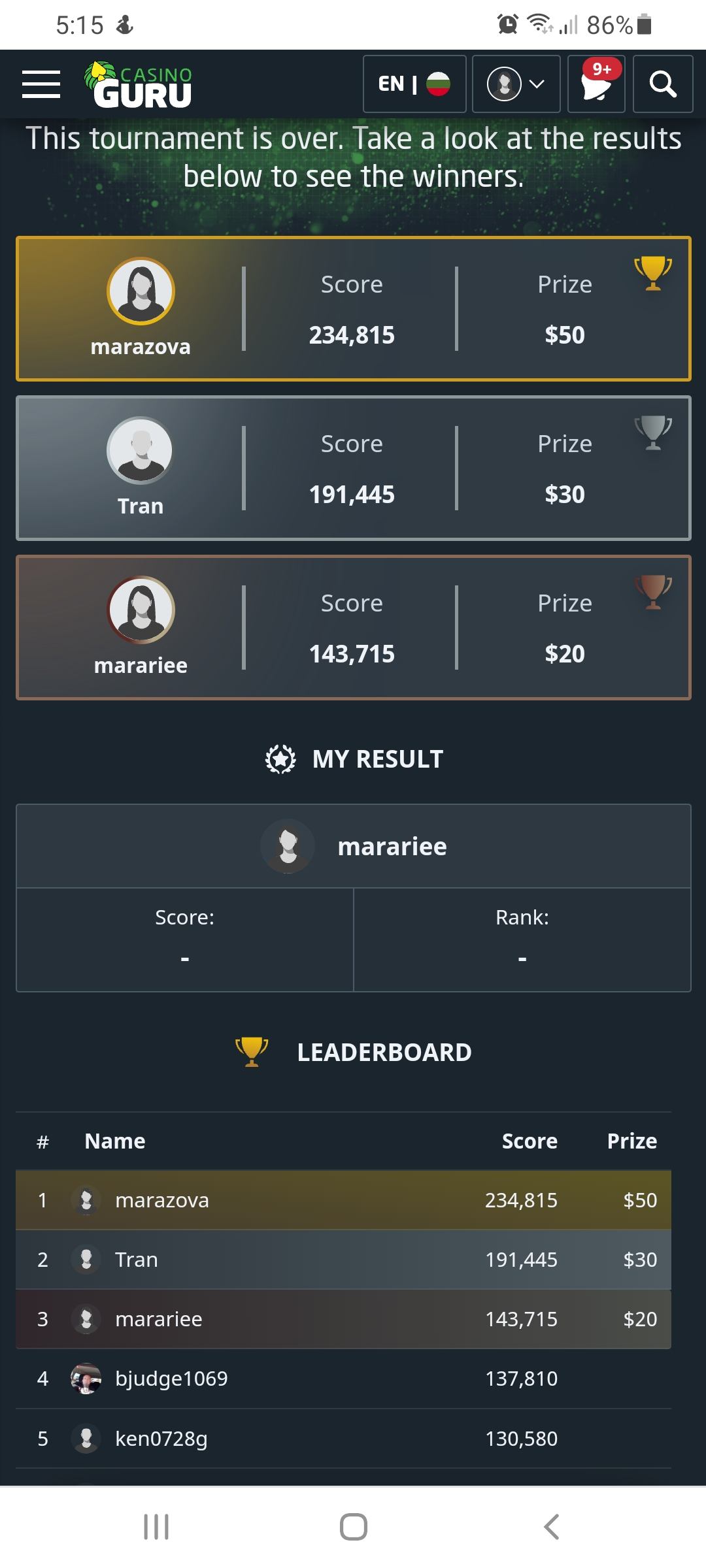
Task: View marariee's third place card
Action: pos(353,627)
